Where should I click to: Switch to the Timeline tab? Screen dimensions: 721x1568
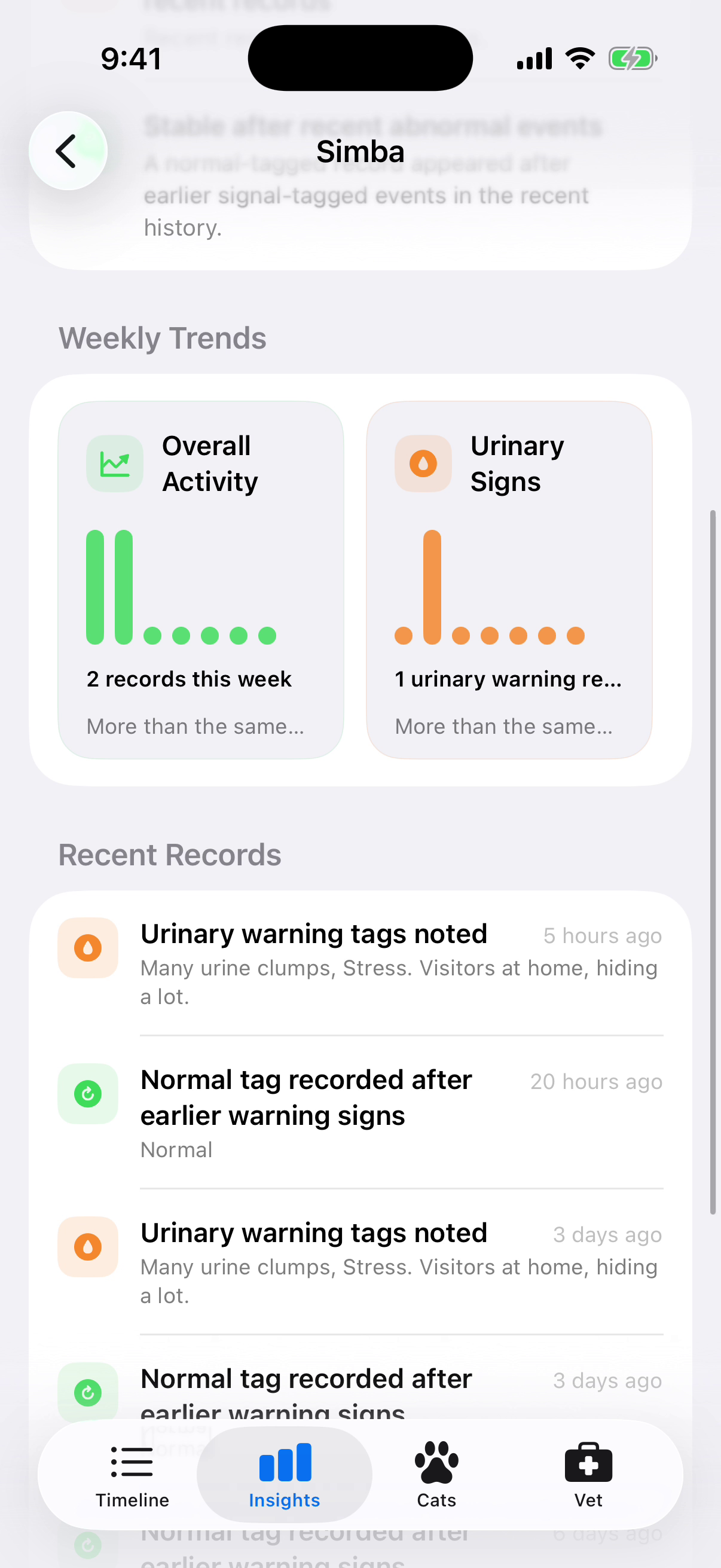click(x=132, y=1474)
